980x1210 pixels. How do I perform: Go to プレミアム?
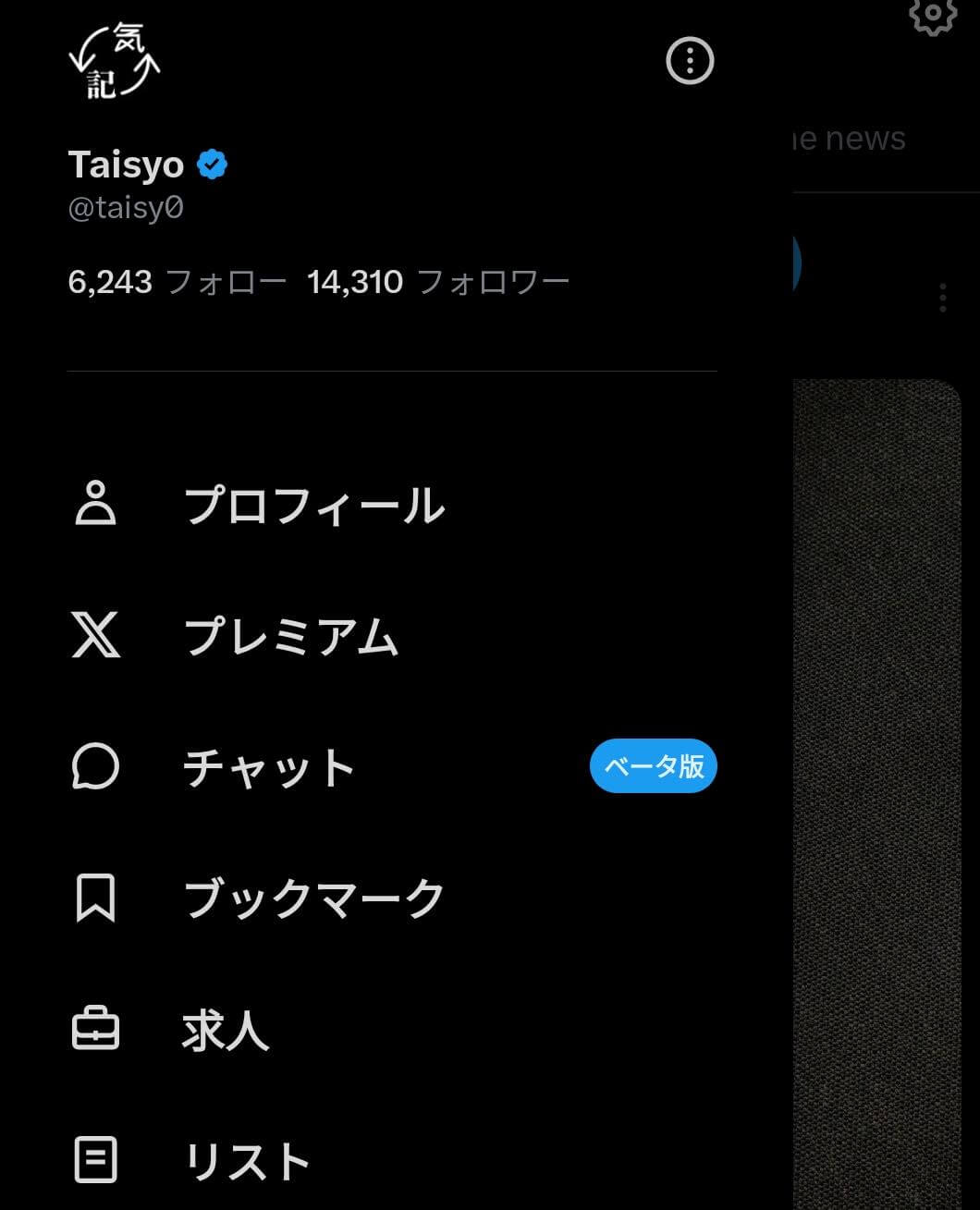click(290, 637)
